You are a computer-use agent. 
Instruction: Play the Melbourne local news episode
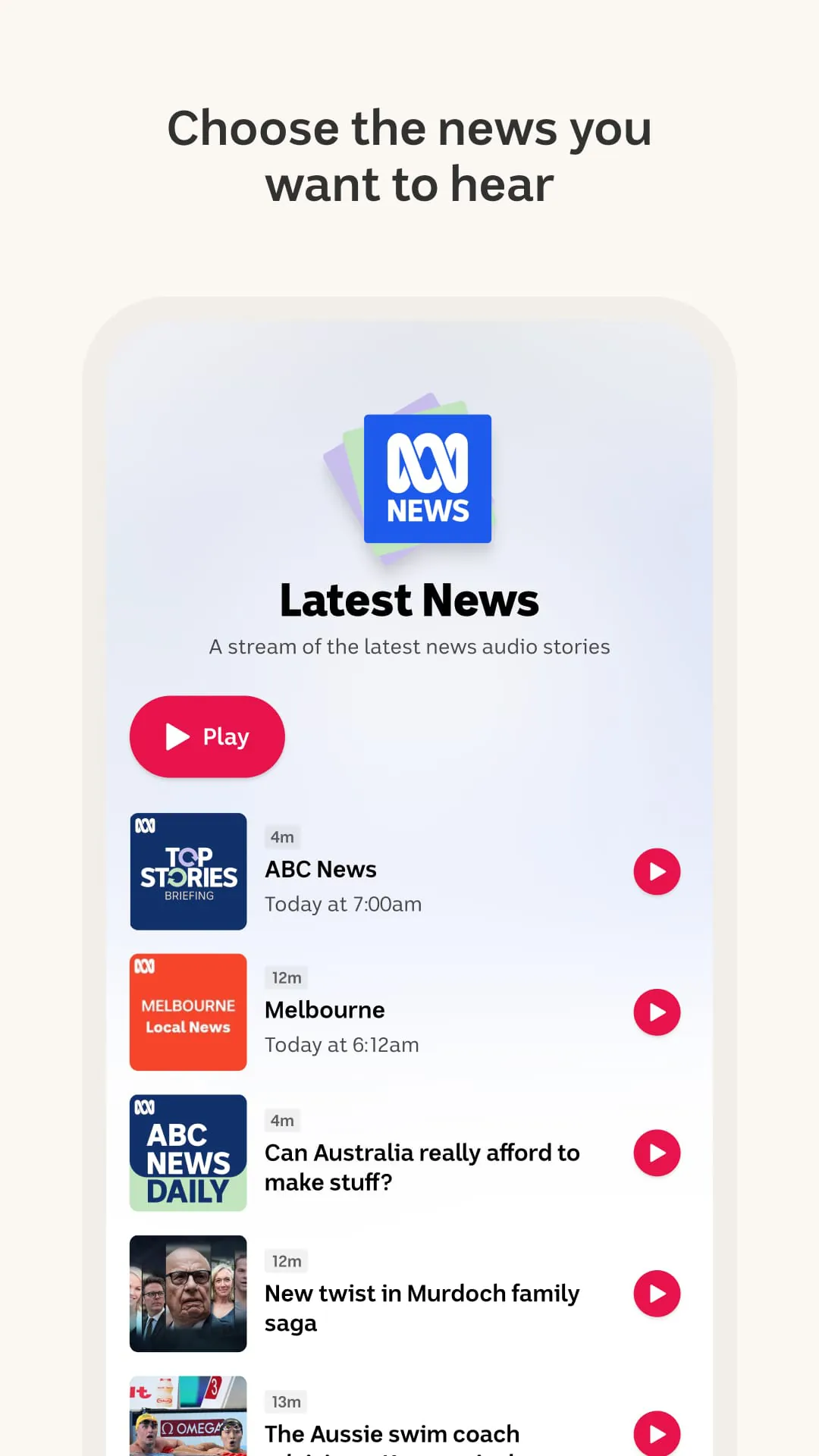(x=657, y=1012)
